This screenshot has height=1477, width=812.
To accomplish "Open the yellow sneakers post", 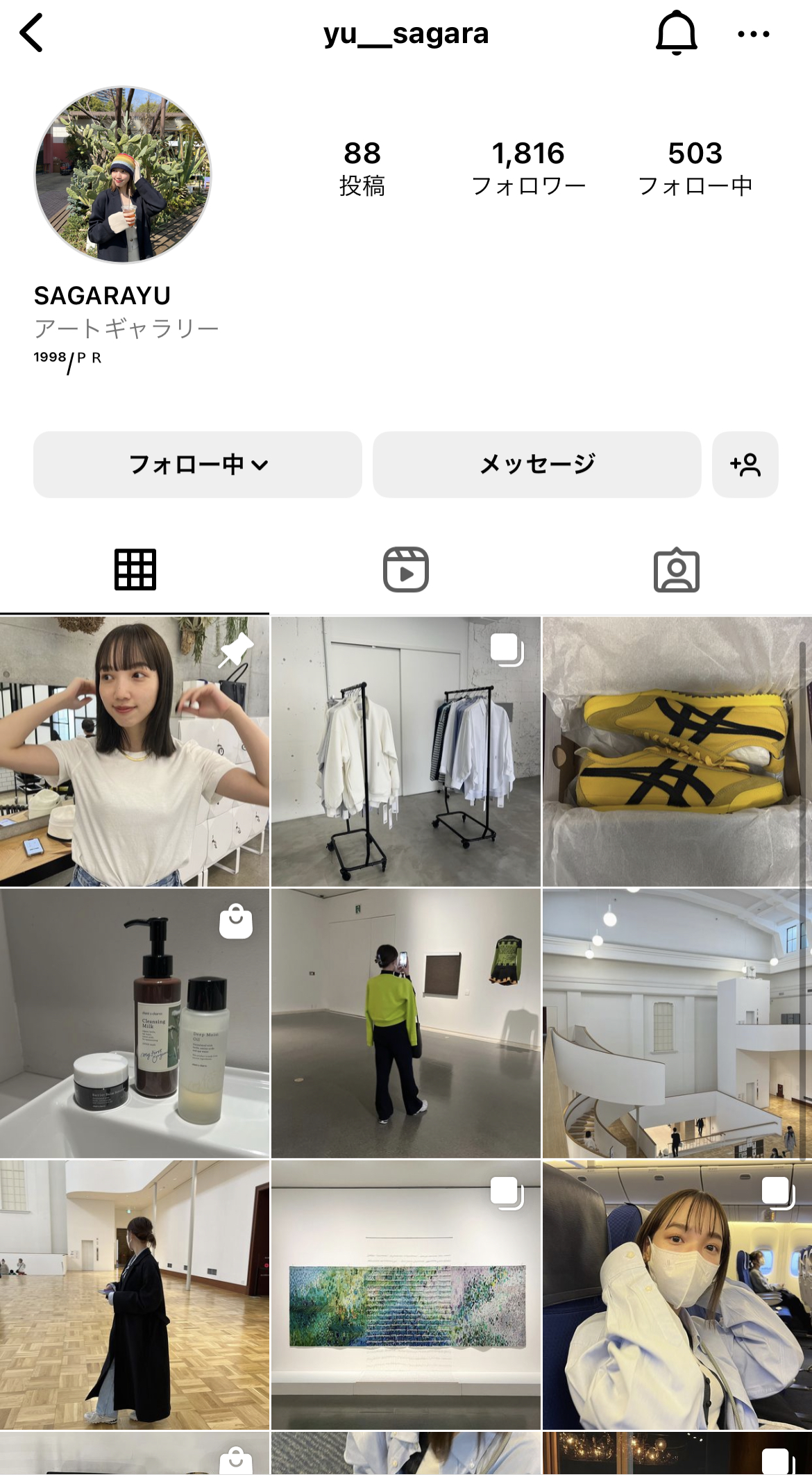I will tap(676, 751).
